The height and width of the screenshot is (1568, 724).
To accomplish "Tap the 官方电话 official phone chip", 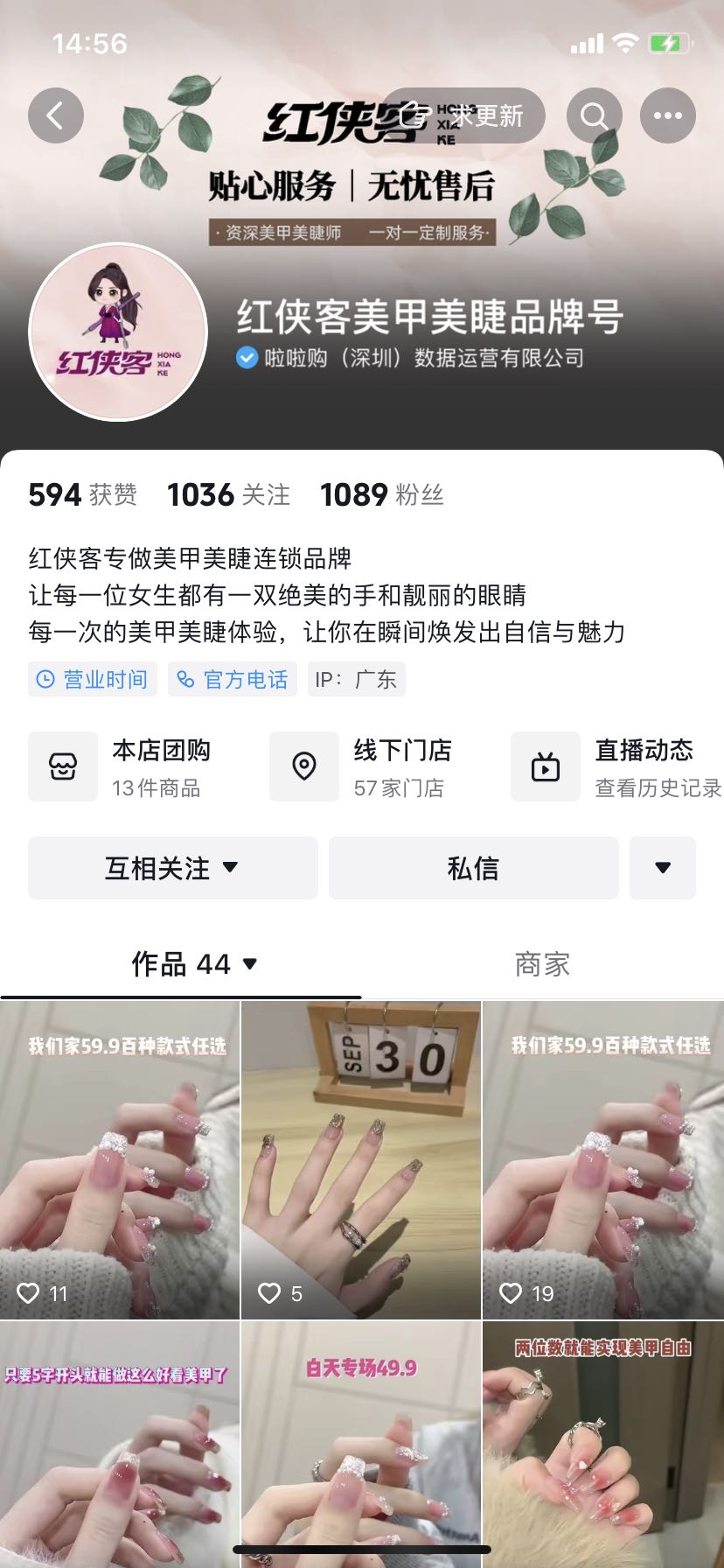I will [233, 679].
